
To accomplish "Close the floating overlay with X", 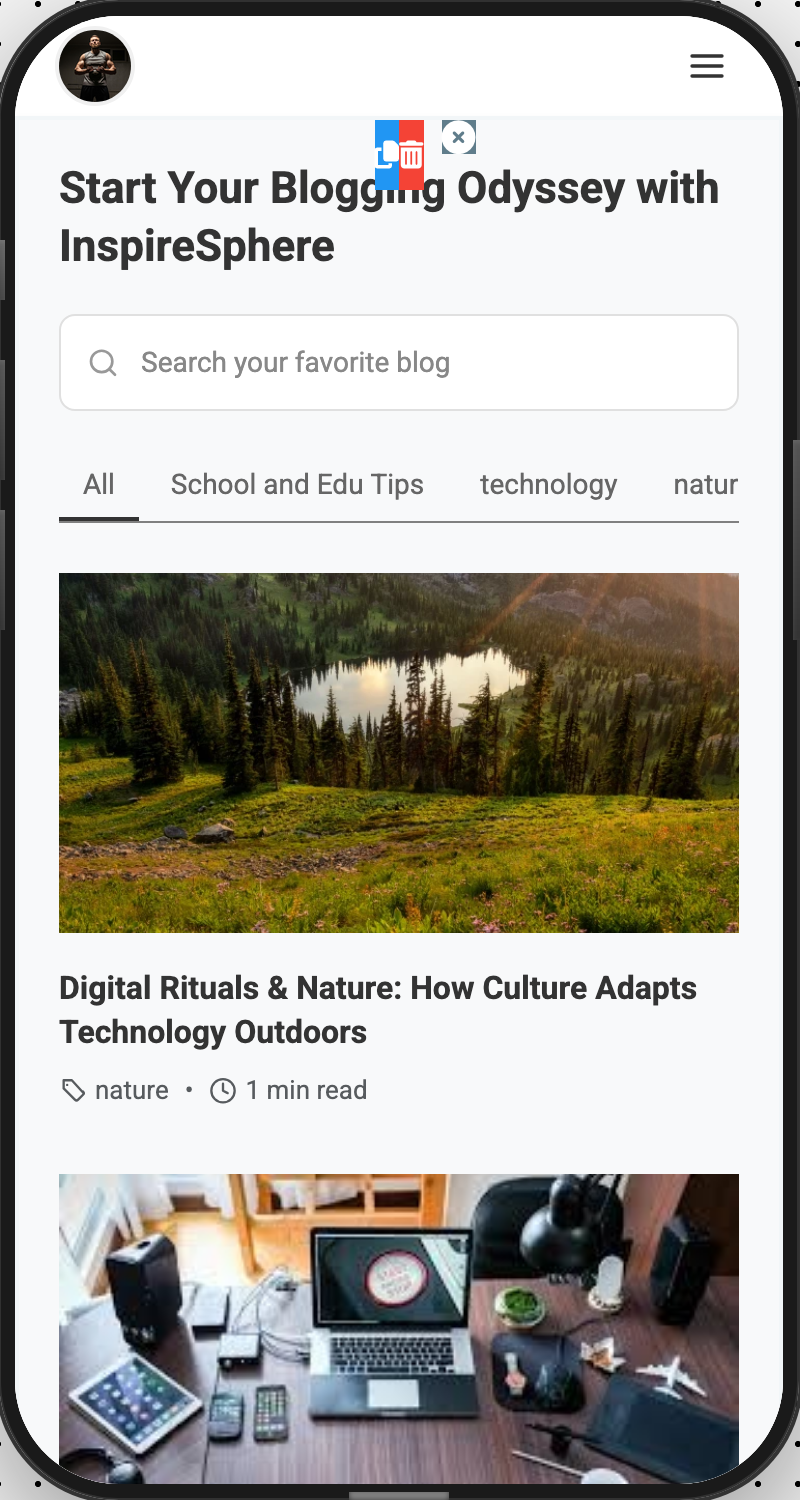I will coord(458,137).
